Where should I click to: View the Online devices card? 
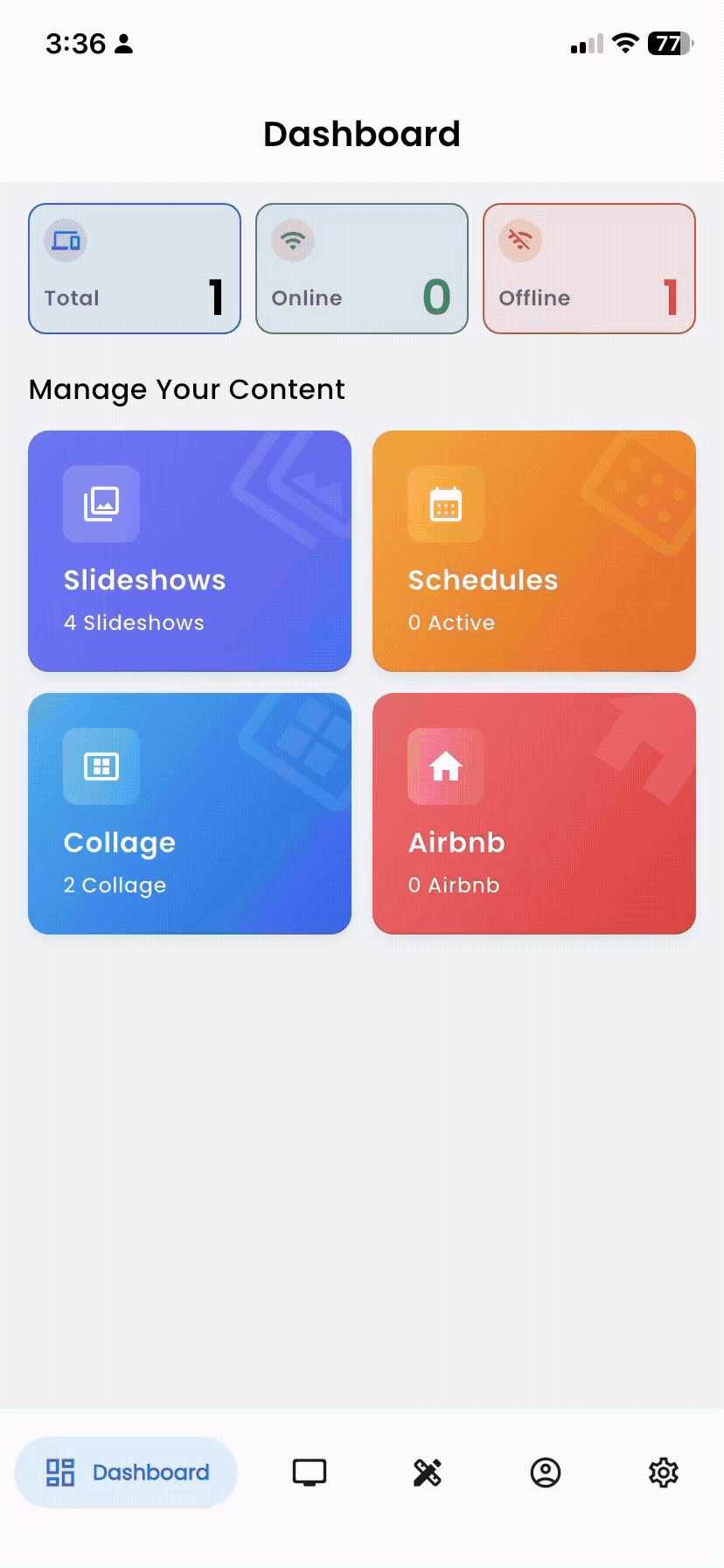[362, 269]
